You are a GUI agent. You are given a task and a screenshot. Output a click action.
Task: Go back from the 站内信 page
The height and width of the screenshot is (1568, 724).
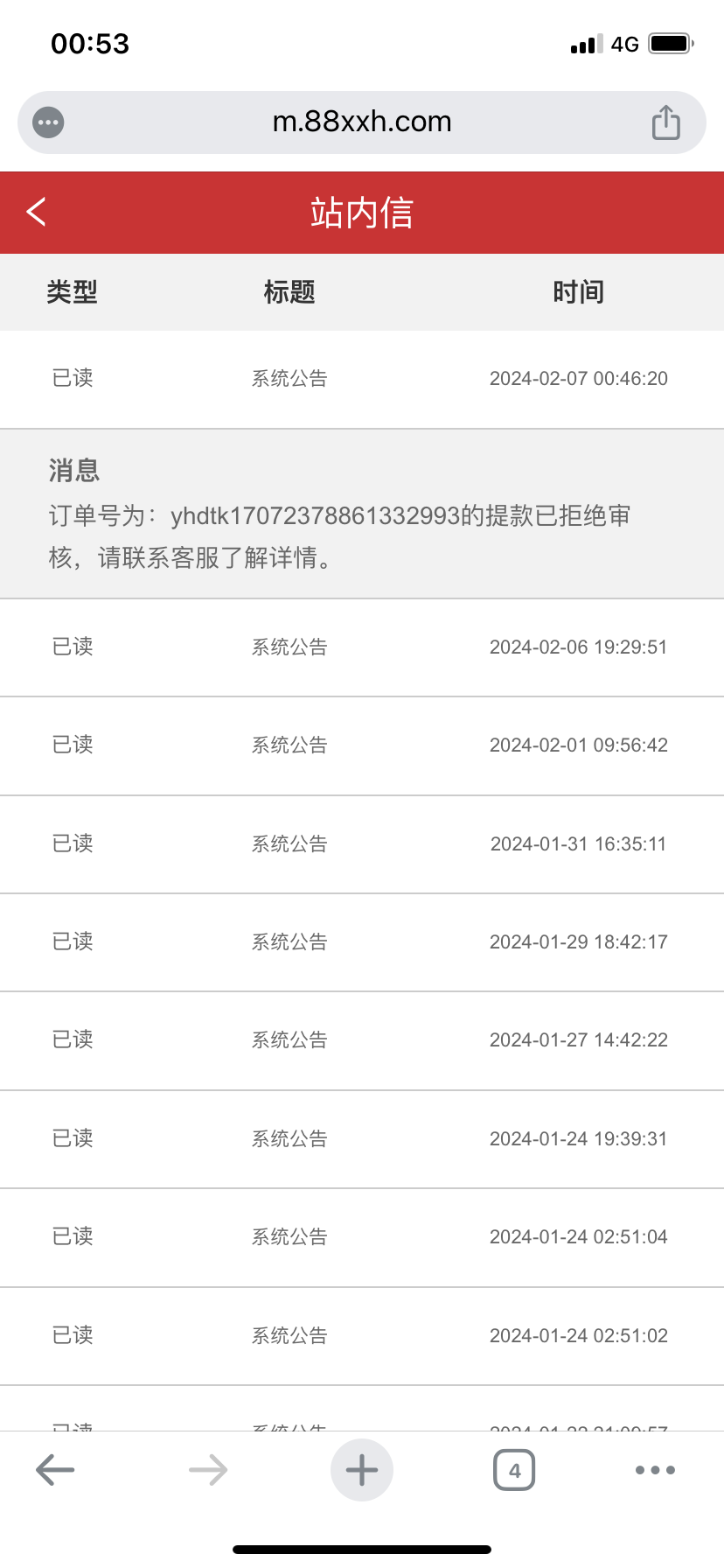coord(37,212)
